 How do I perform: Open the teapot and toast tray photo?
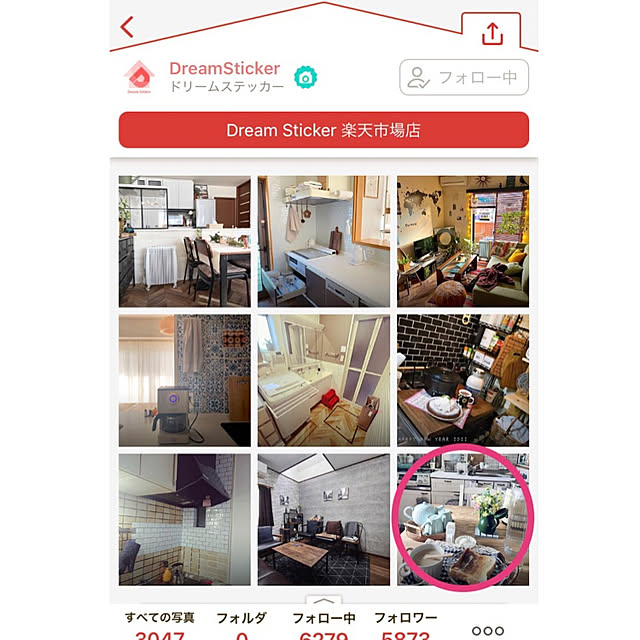pos(462,519)
